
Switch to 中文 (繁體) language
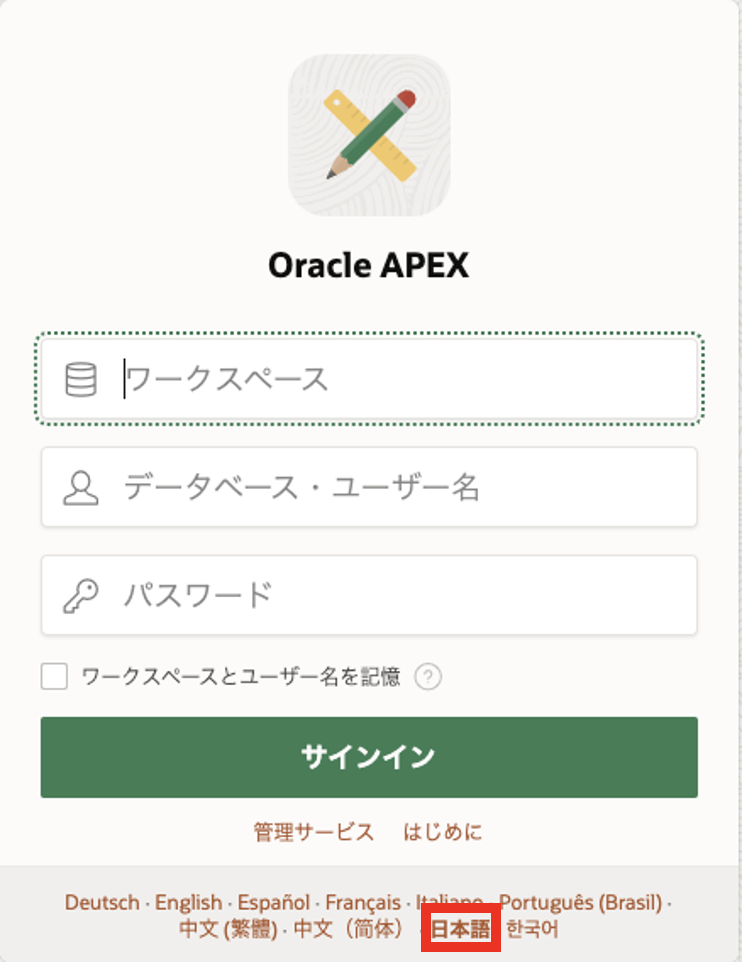click(228, 929)
